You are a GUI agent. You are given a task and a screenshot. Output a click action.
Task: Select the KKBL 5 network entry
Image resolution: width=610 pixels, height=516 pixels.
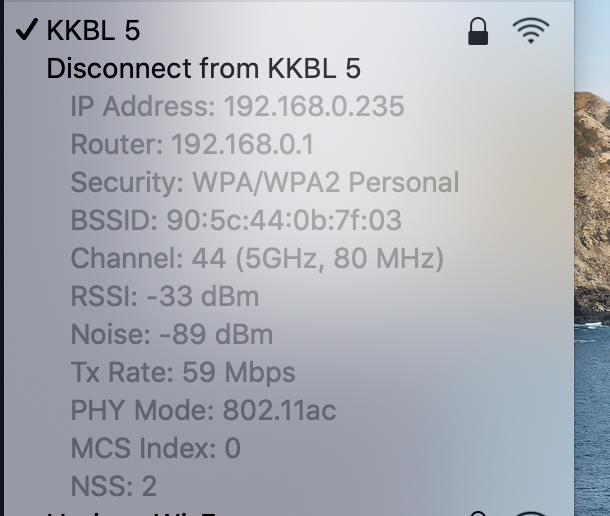pos(93,31)
